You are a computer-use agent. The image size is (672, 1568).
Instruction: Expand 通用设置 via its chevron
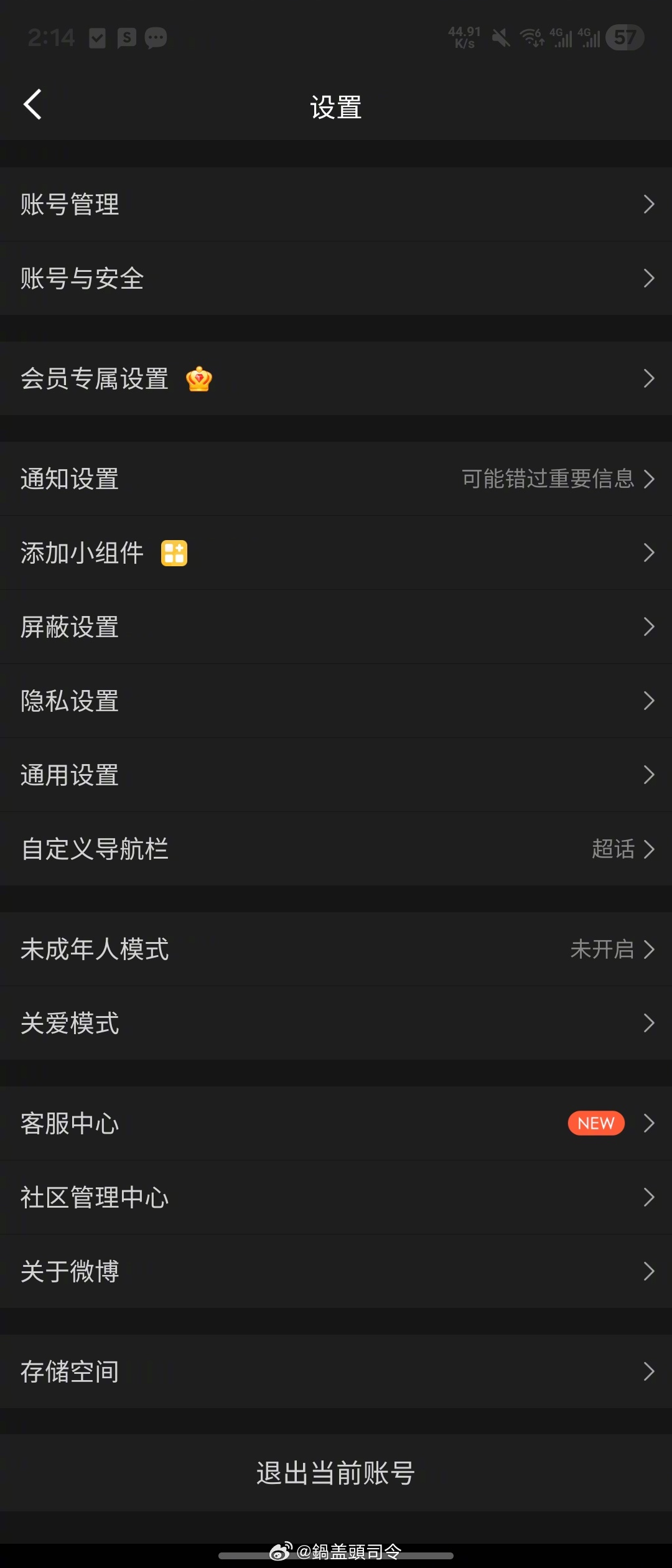point(650,775)
